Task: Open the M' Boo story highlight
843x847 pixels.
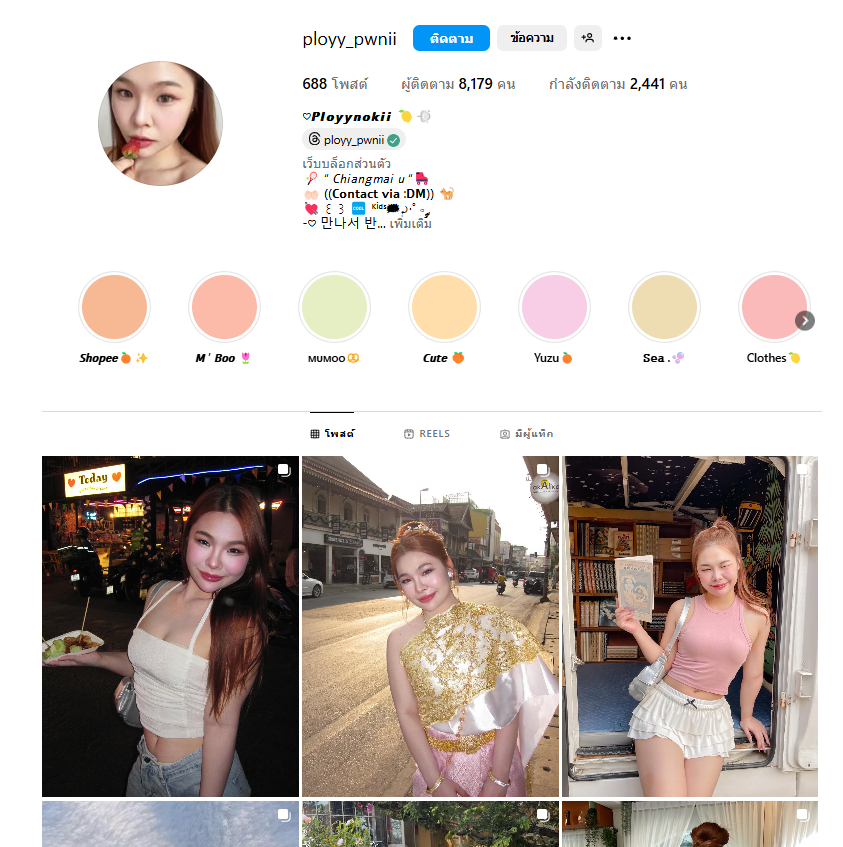Action: click(224, 307)
